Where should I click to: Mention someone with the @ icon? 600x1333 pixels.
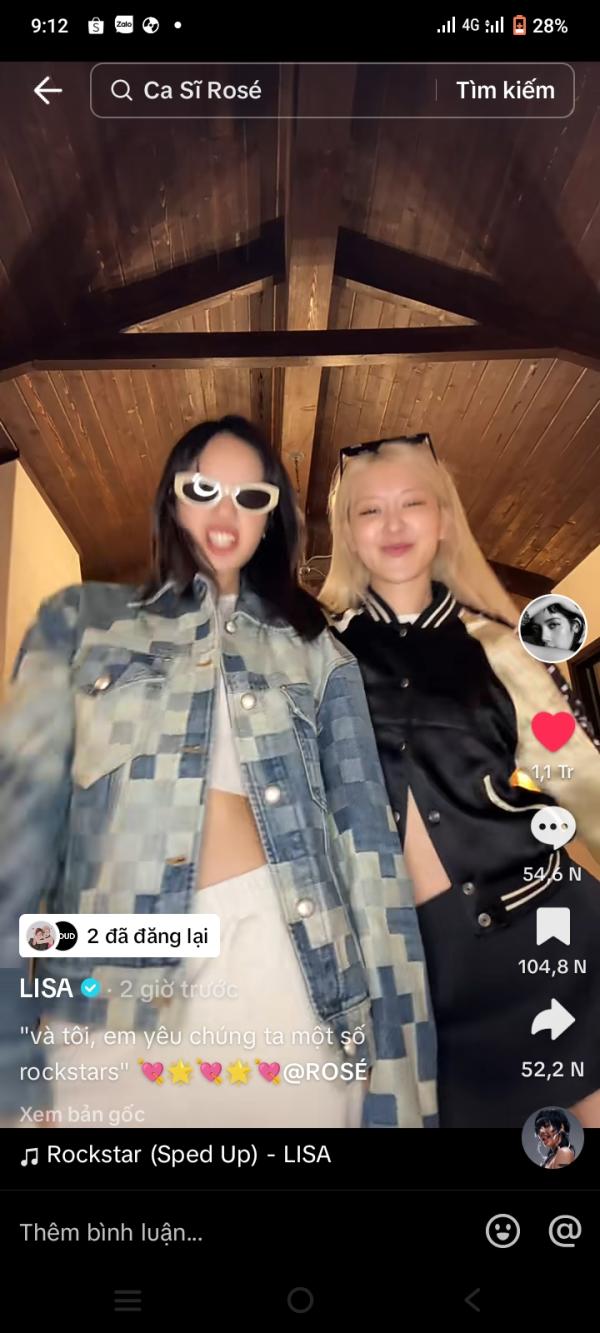(x=565, y=1231)
